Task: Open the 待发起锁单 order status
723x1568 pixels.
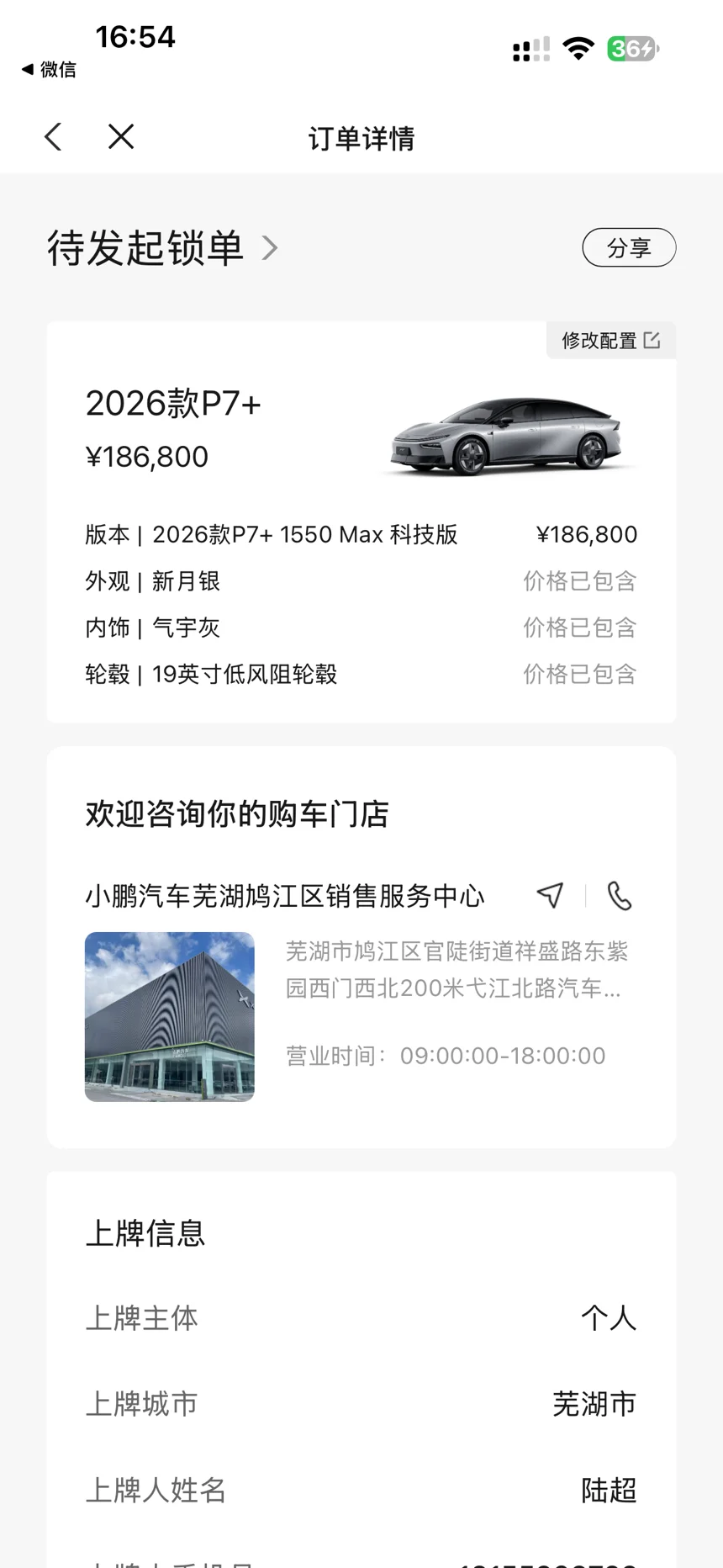Action: 161,248
